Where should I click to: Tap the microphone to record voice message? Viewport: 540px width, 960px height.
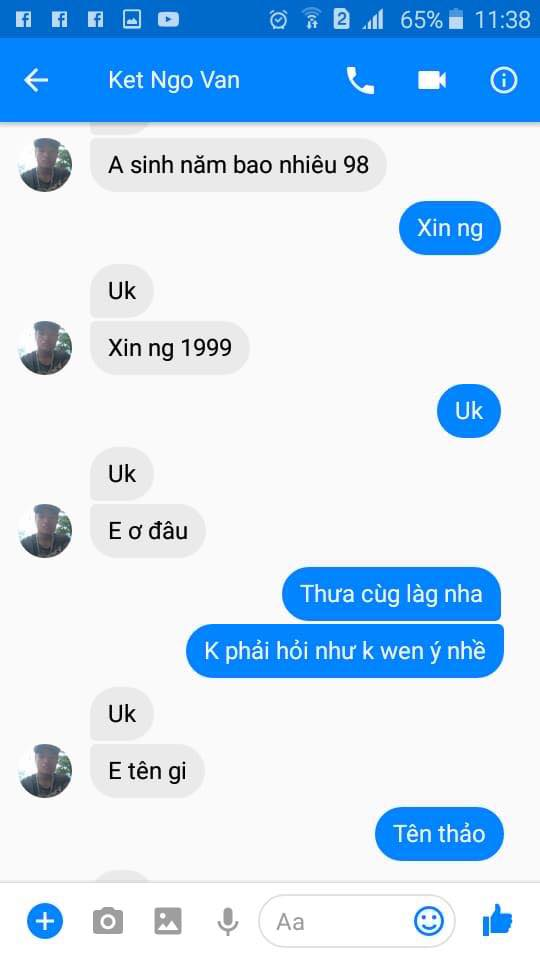tap(228, 921)
